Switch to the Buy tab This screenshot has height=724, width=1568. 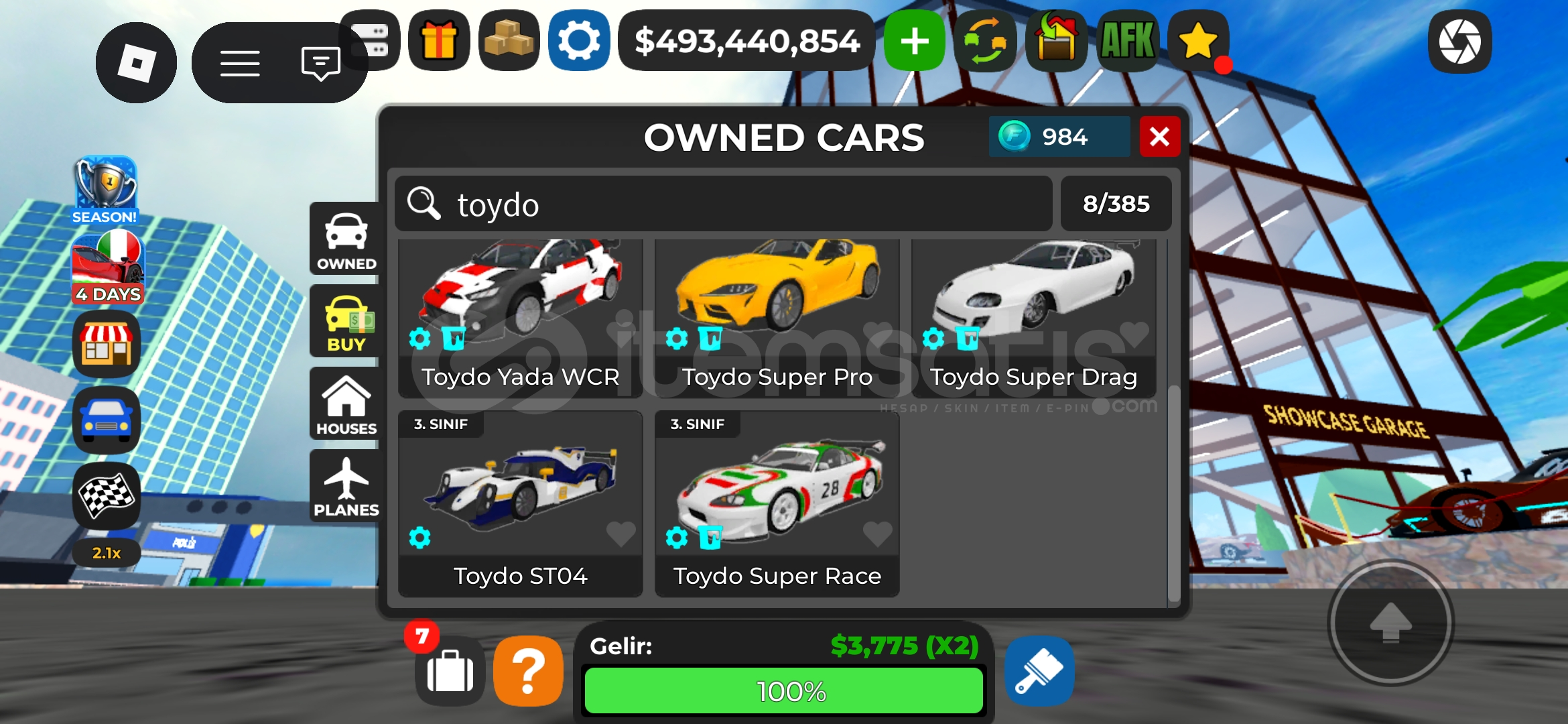point(346,322)
